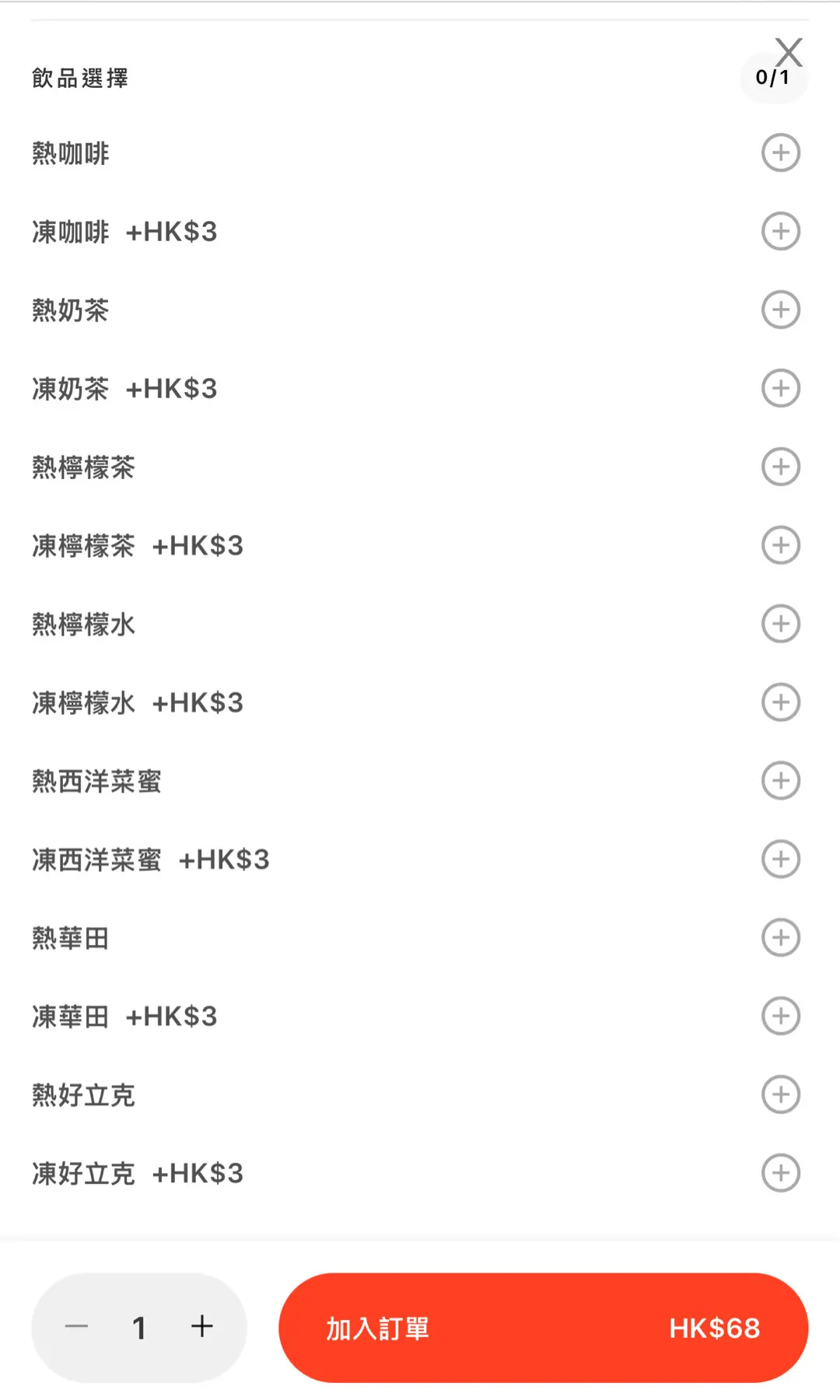The image size is (840, 1400).
Task: Select 凍咖啡 for +HK$3
Action: (780, 231)
